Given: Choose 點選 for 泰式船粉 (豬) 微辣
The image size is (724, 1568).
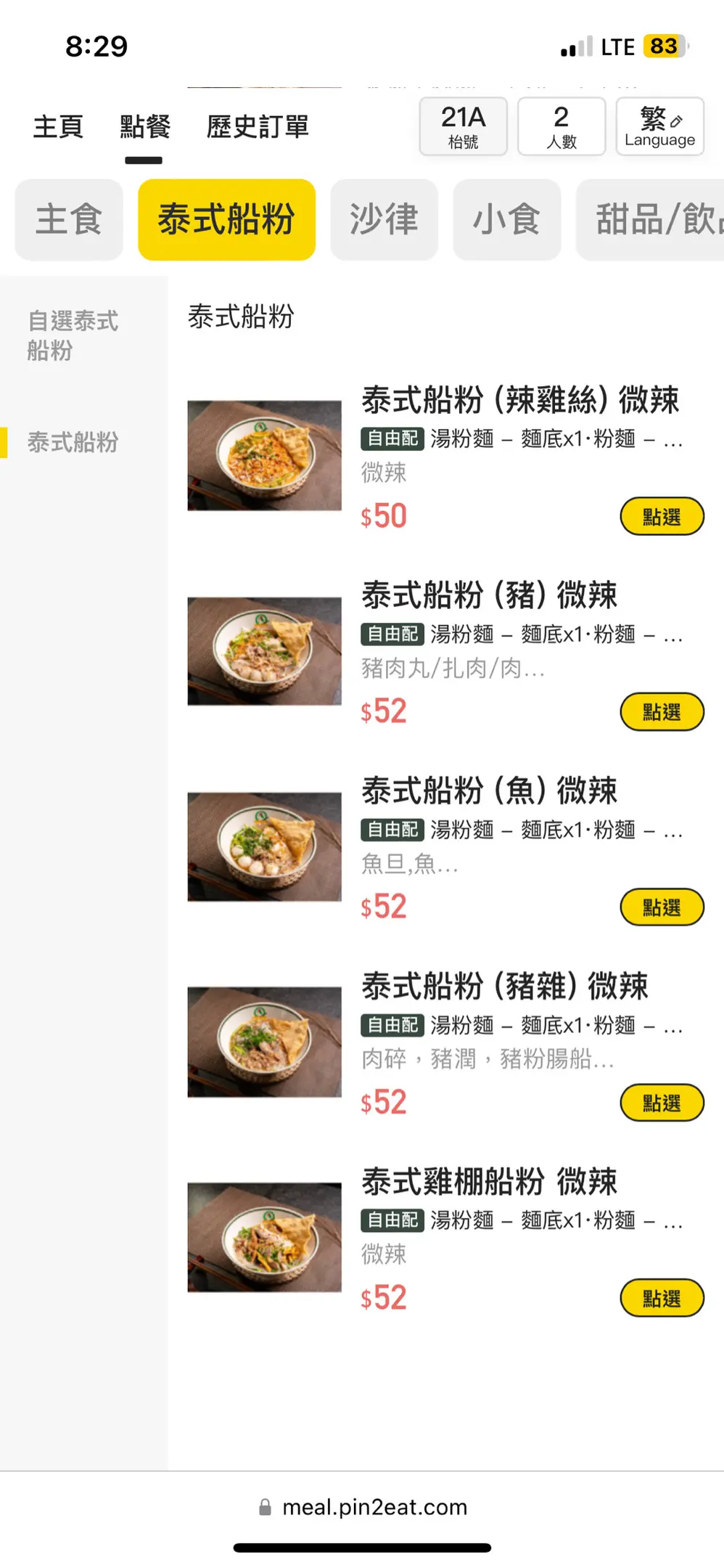Looking at the screenshot, I should (662, 712).
